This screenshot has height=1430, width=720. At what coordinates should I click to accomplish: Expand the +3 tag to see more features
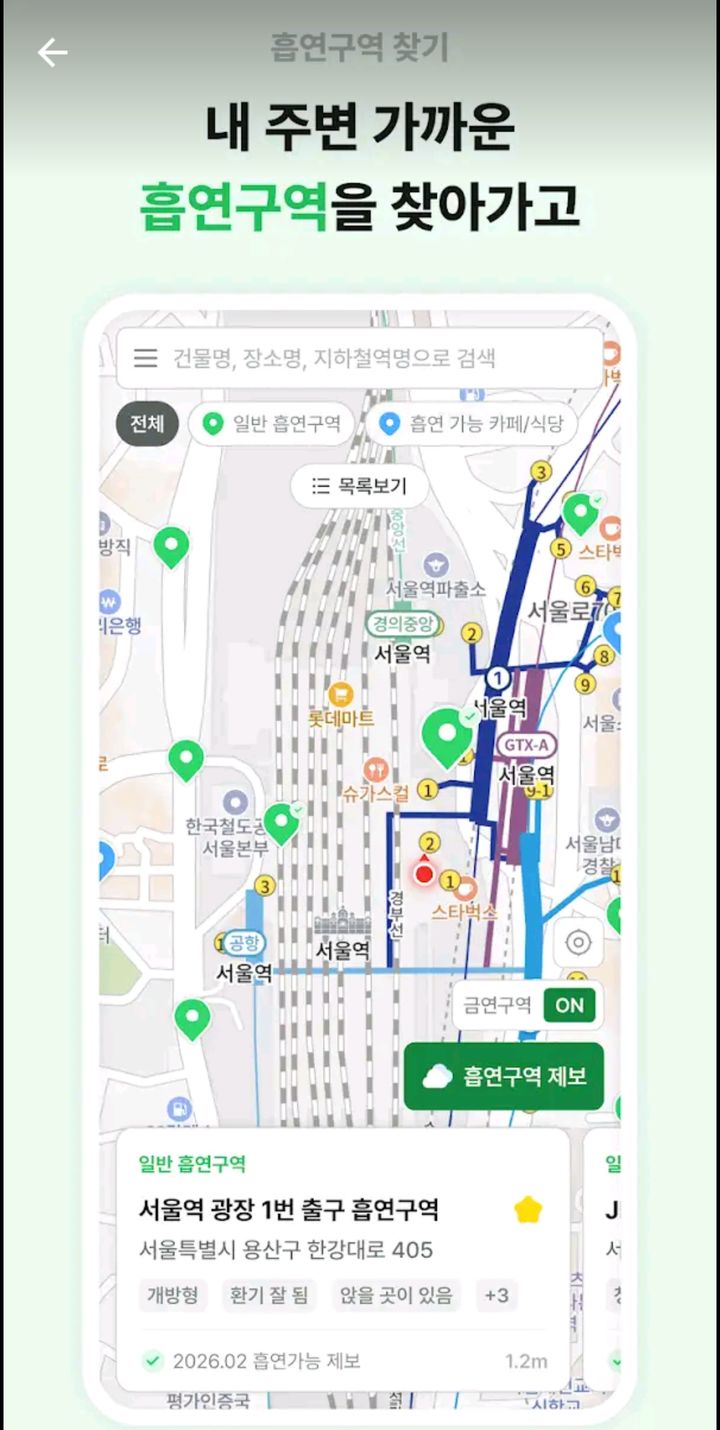coord(498,1295)
